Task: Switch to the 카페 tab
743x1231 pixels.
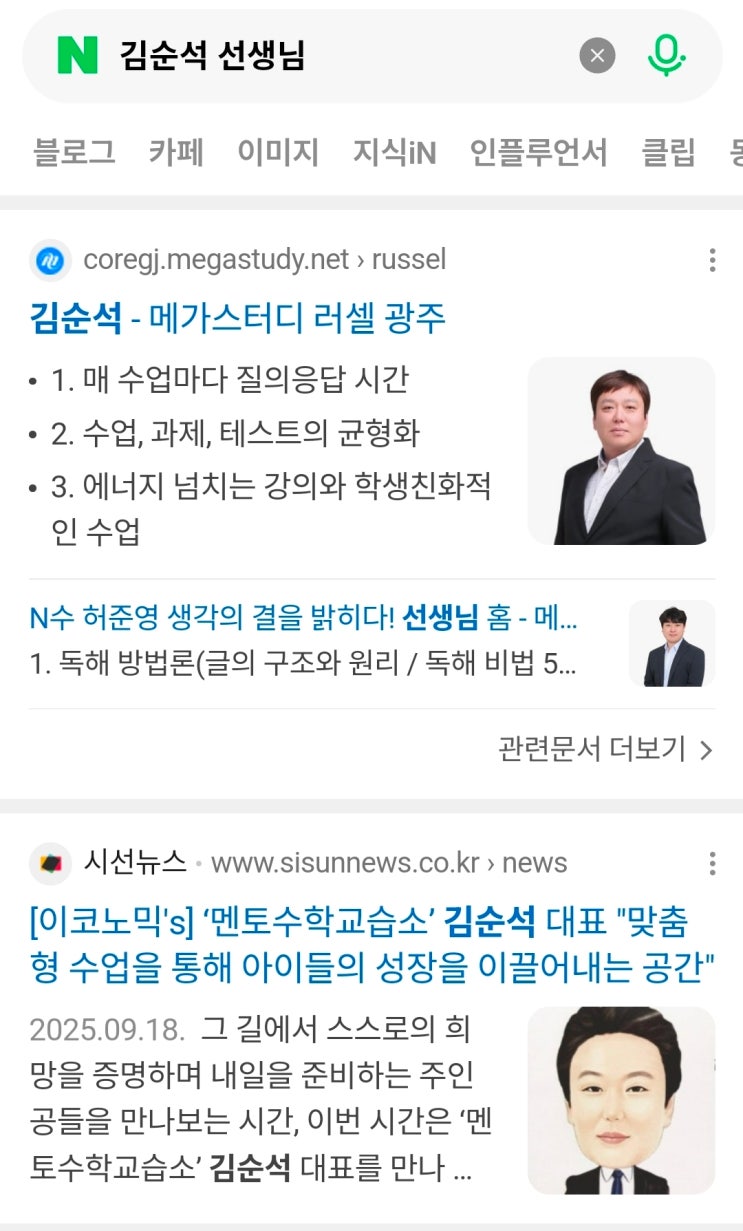Action: (176, 152)
